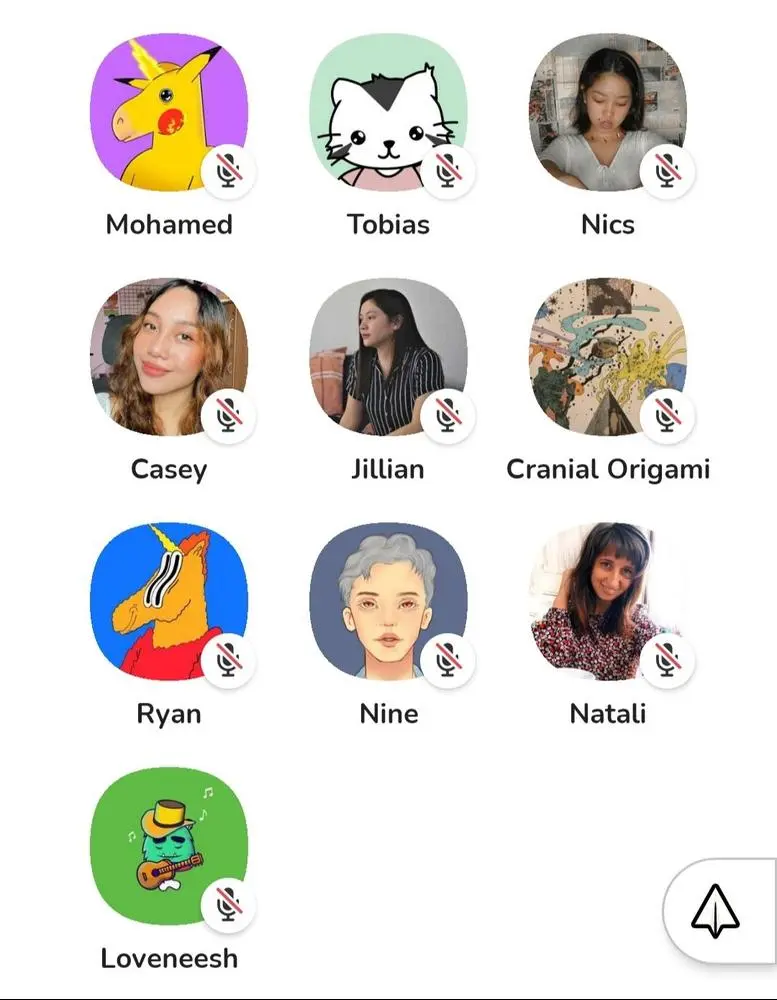Select Jillian's avatar
Screen dimensions: 777x1000
pyautogui.click(x=388, y=357)
